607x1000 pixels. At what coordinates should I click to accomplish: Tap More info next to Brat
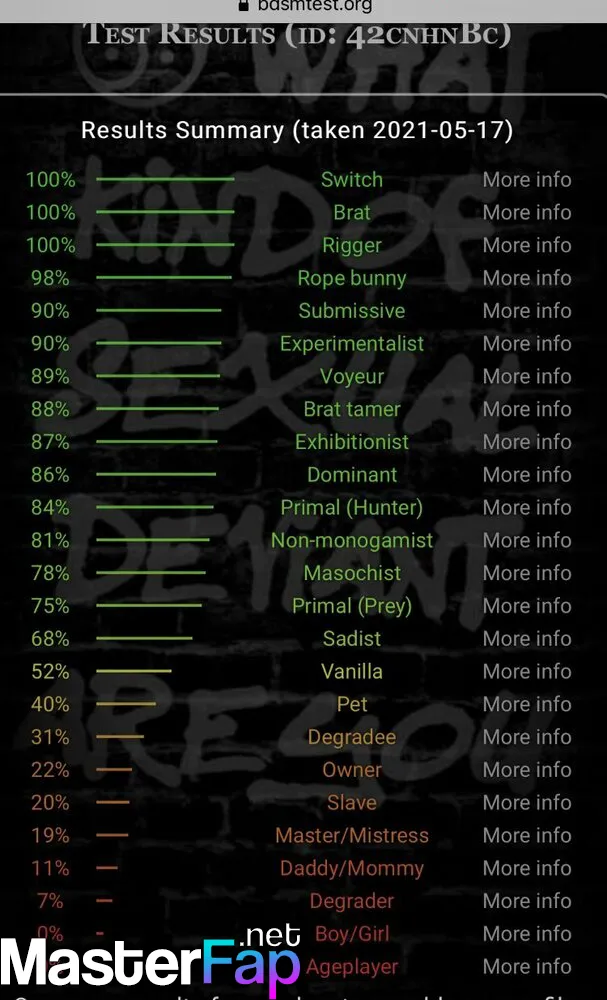[x=527, y=212]
